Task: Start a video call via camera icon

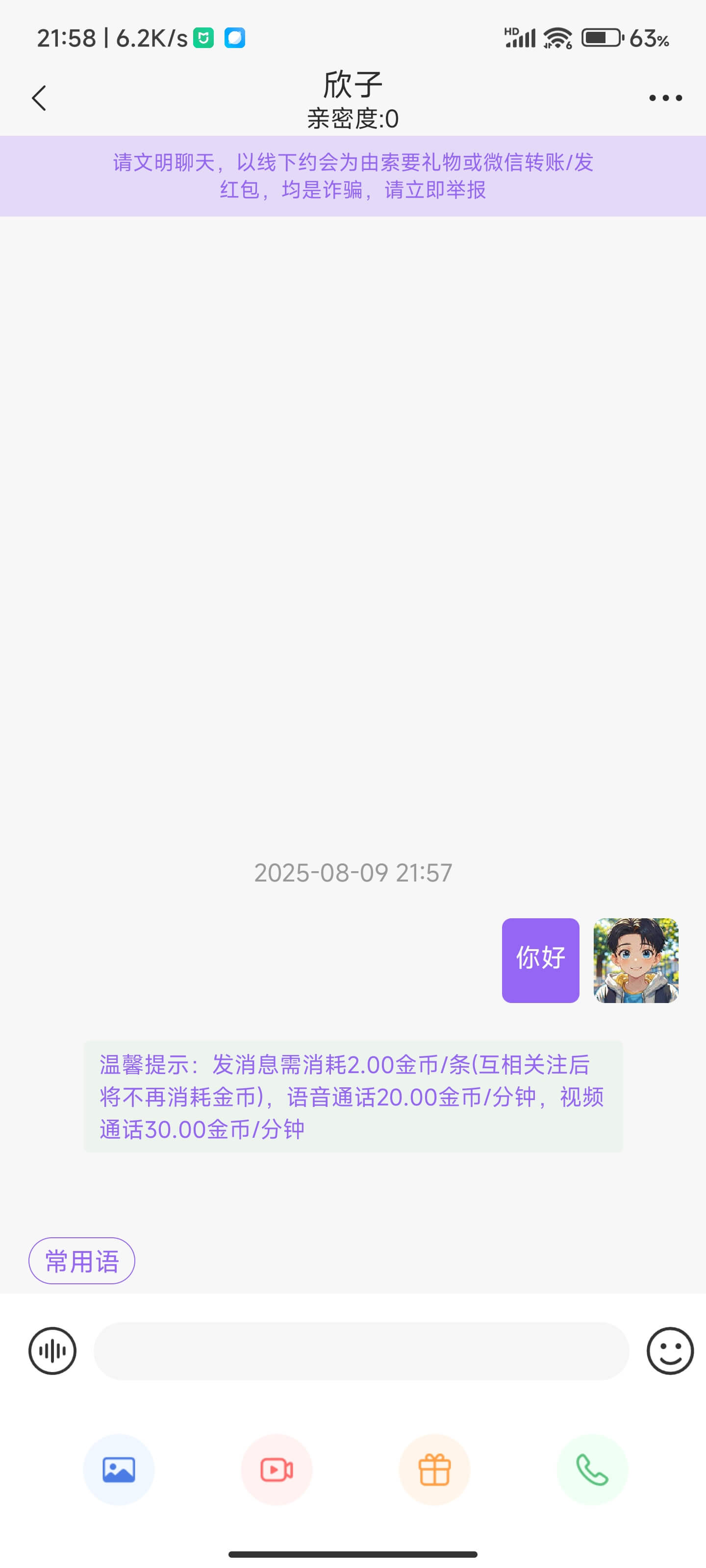Action: tap(277, 1470)
